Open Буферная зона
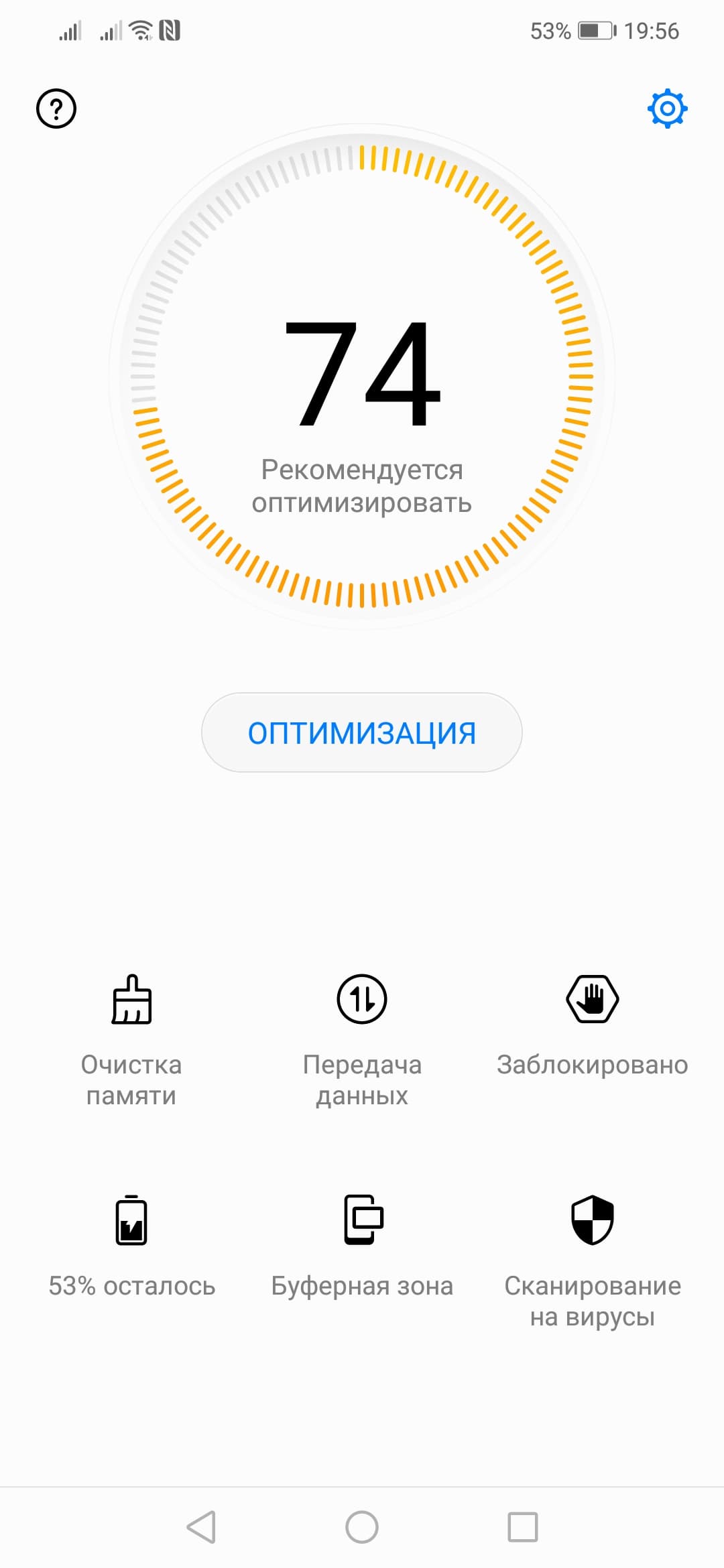This screenshot has height=1568, width=724. [362, 1246]
